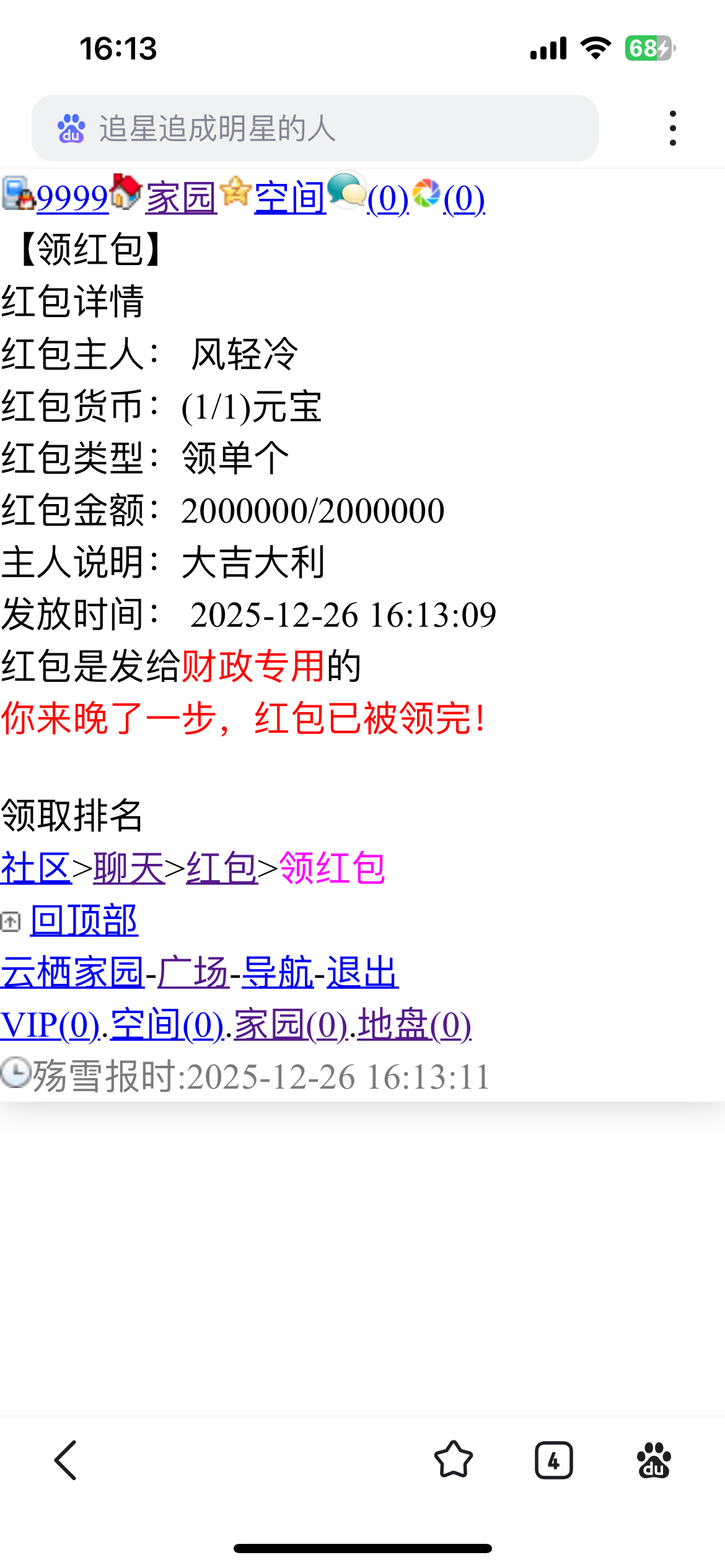Open the top 家园 link
725x1568 pixels.
(181, 198)
